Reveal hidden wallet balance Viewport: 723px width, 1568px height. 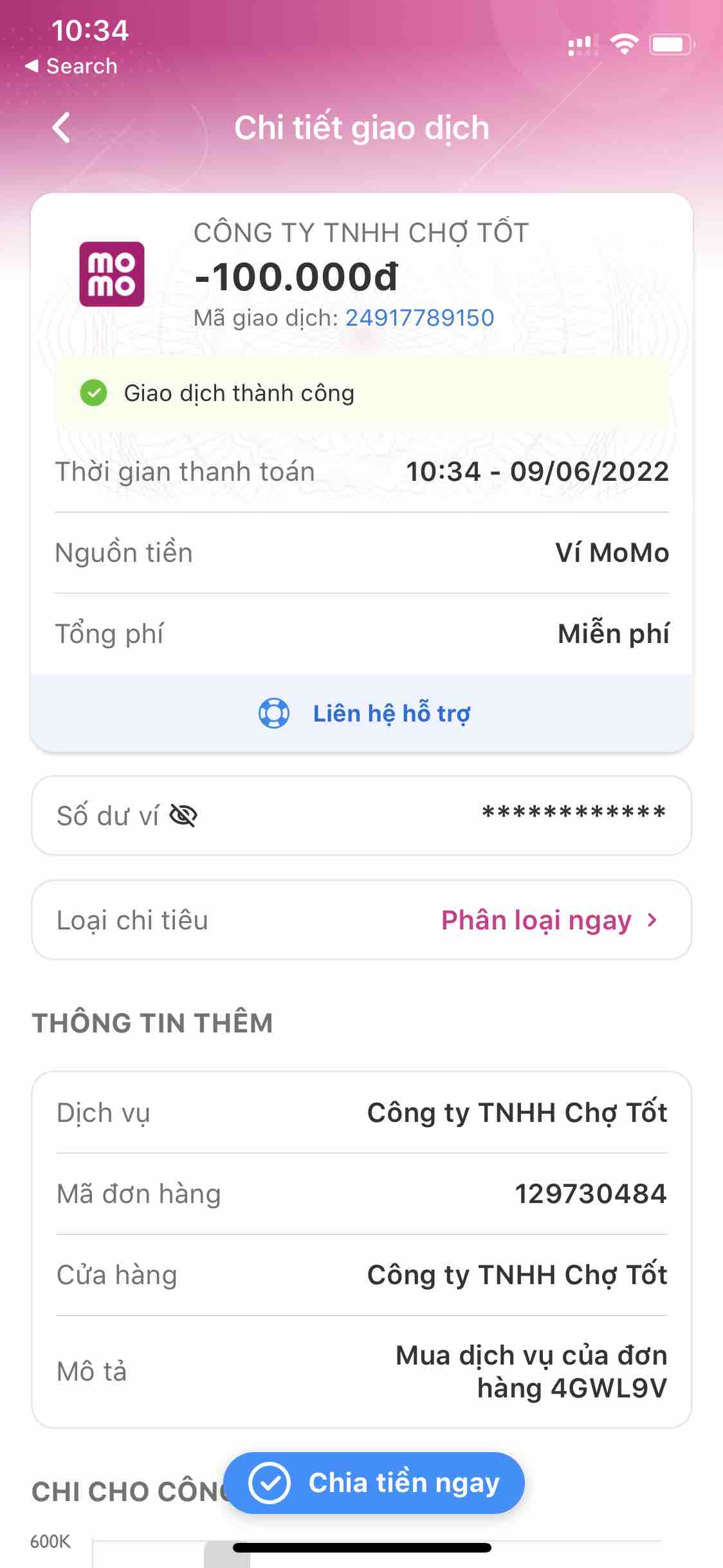183,816
